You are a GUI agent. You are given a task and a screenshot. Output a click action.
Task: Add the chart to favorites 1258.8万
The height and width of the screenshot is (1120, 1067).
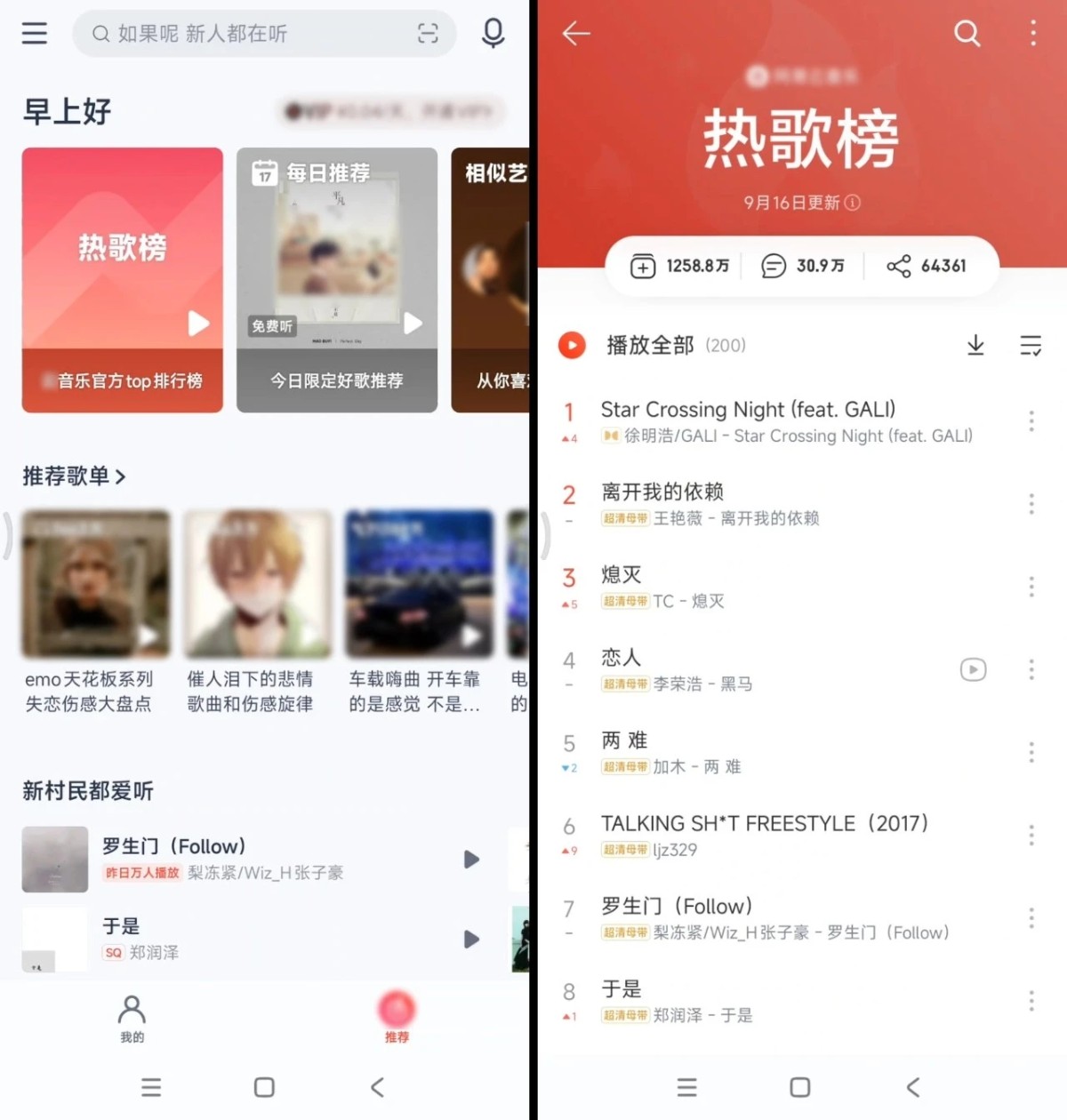pyautogui.click(x=680, y=266)
